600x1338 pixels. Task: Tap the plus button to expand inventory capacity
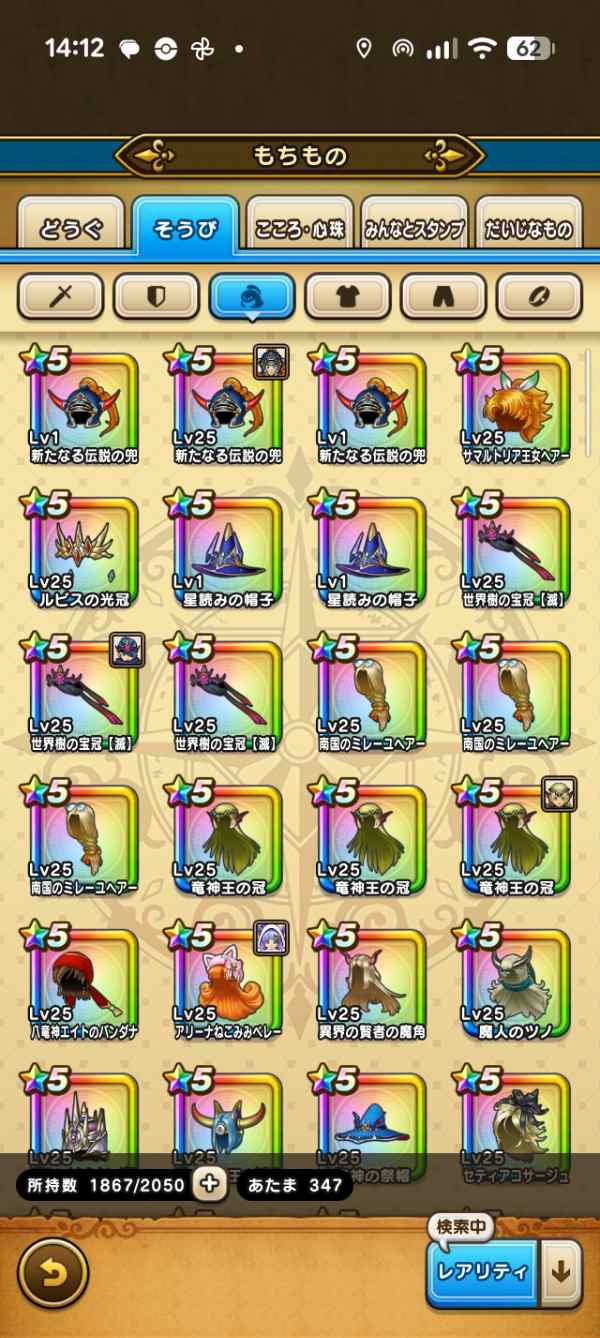tap(209, 1184)
